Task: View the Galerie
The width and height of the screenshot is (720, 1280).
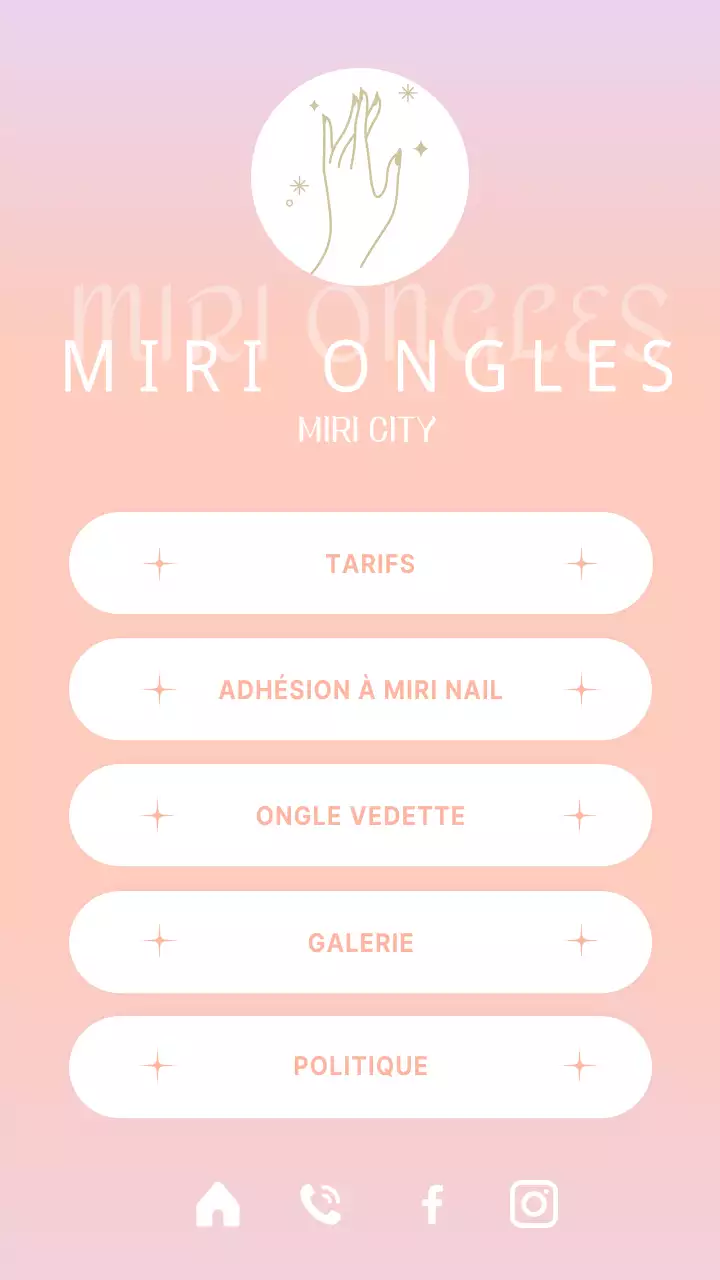Action: pyautogui.click(x=360, y=942)
